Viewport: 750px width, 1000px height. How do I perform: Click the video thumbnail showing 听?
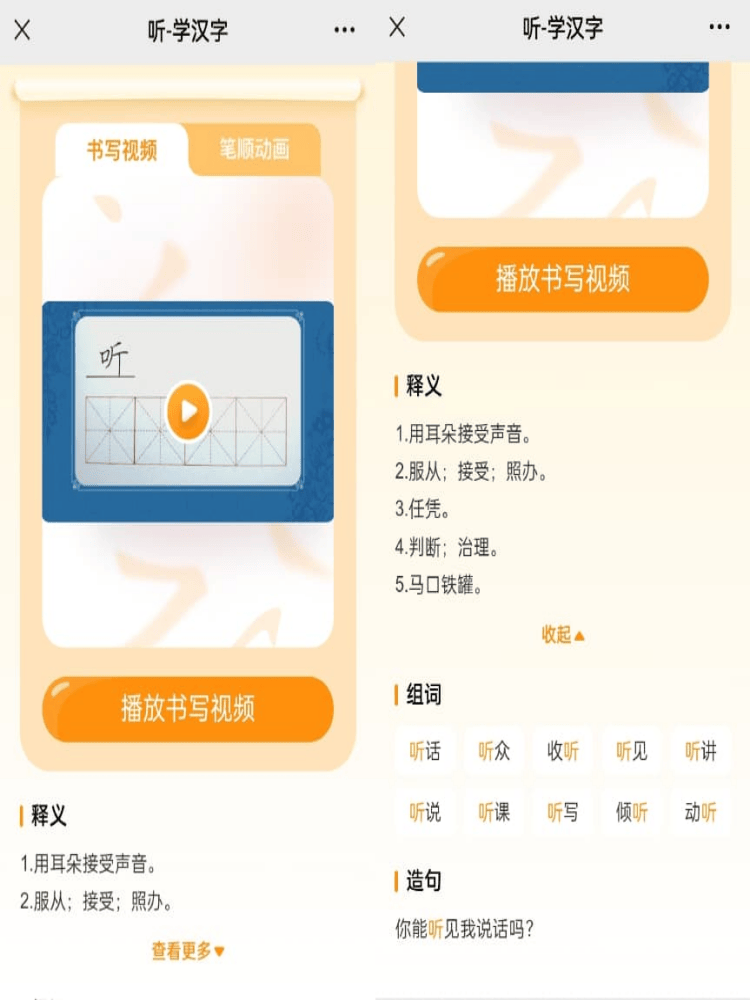(x=188, y=410)
